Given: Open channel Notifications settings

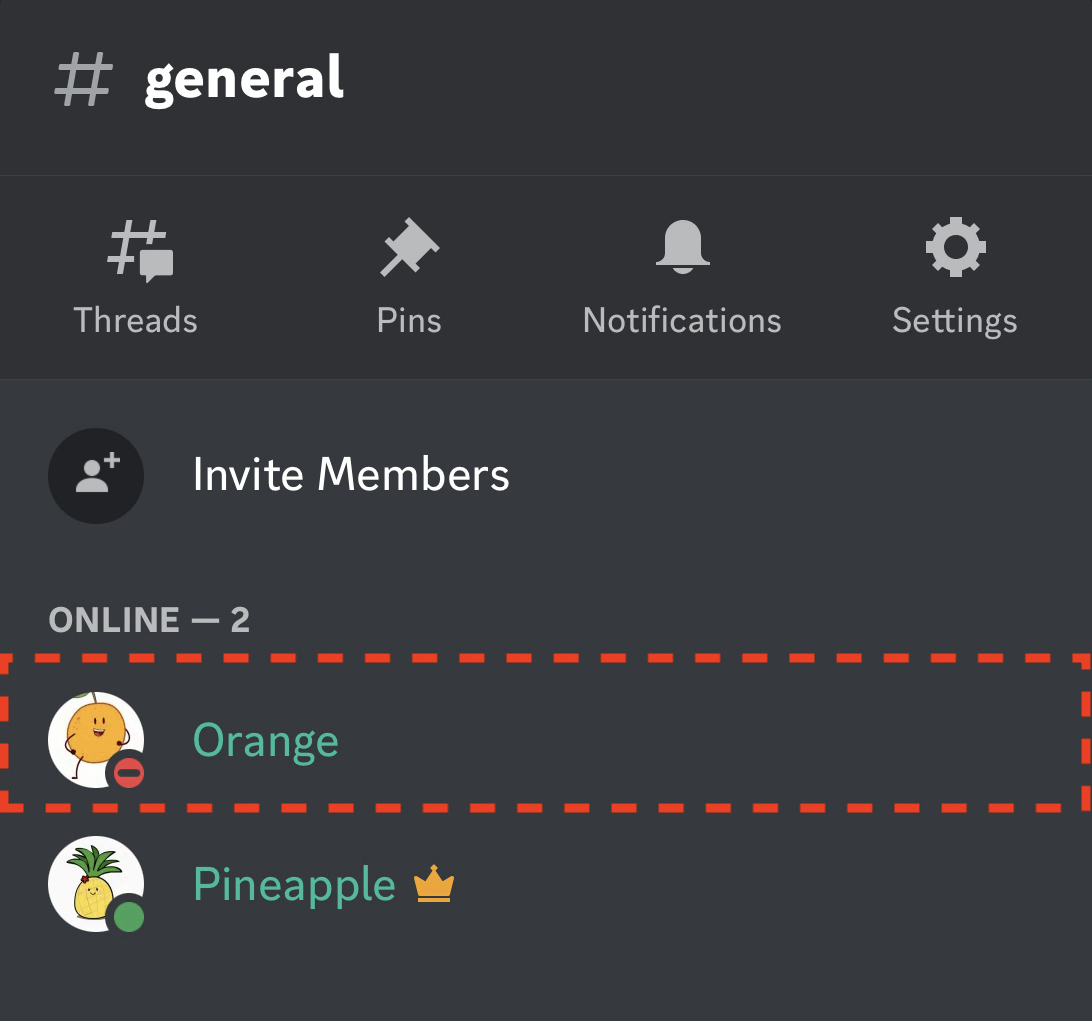Looking at the screenshot, I should 682,276.
